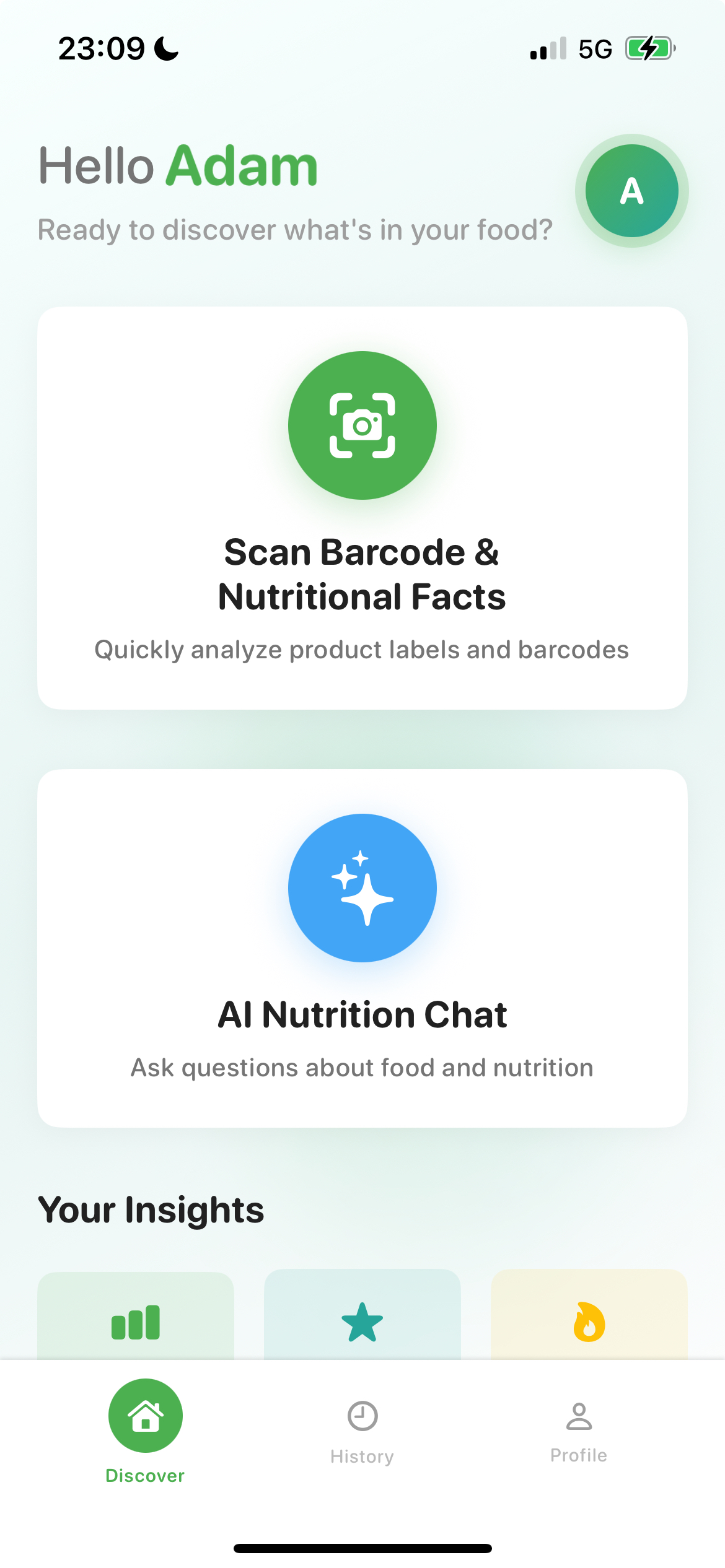Open the star insight card
This screenshot has width=725, height=1568.
pos(362,1318)
